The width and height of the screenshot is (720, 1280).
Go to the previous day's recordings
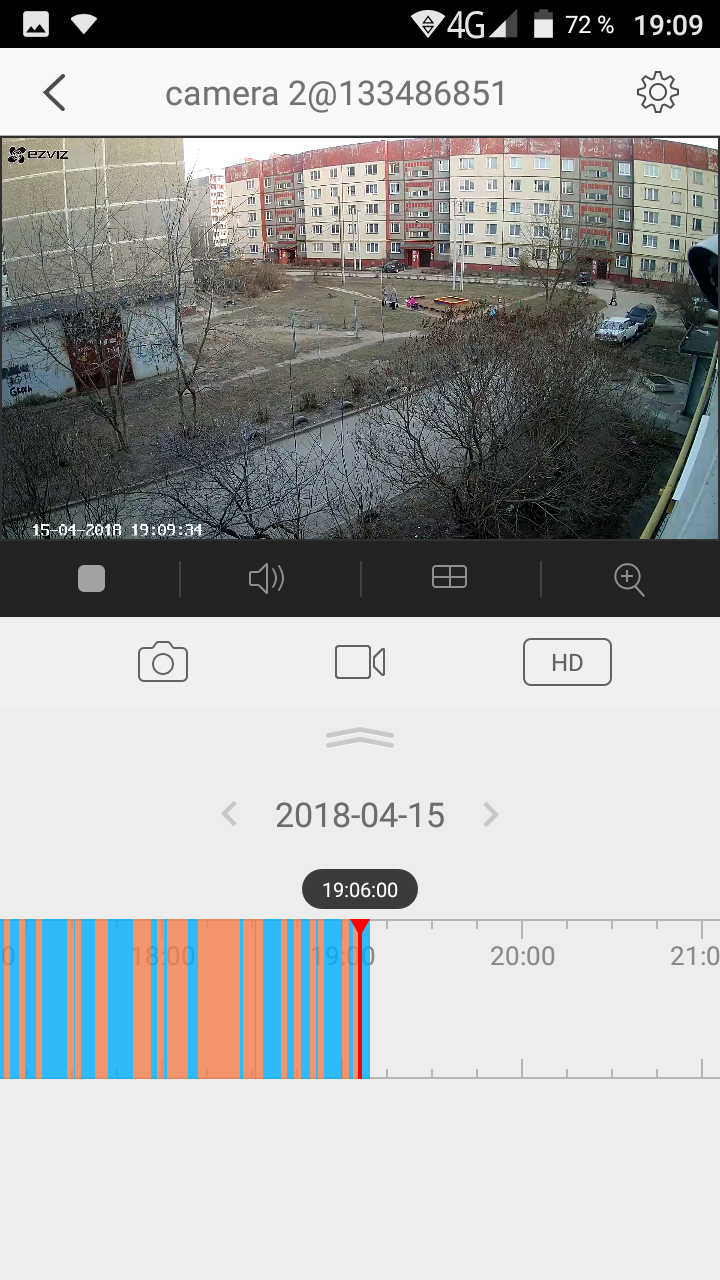[229, 815]
